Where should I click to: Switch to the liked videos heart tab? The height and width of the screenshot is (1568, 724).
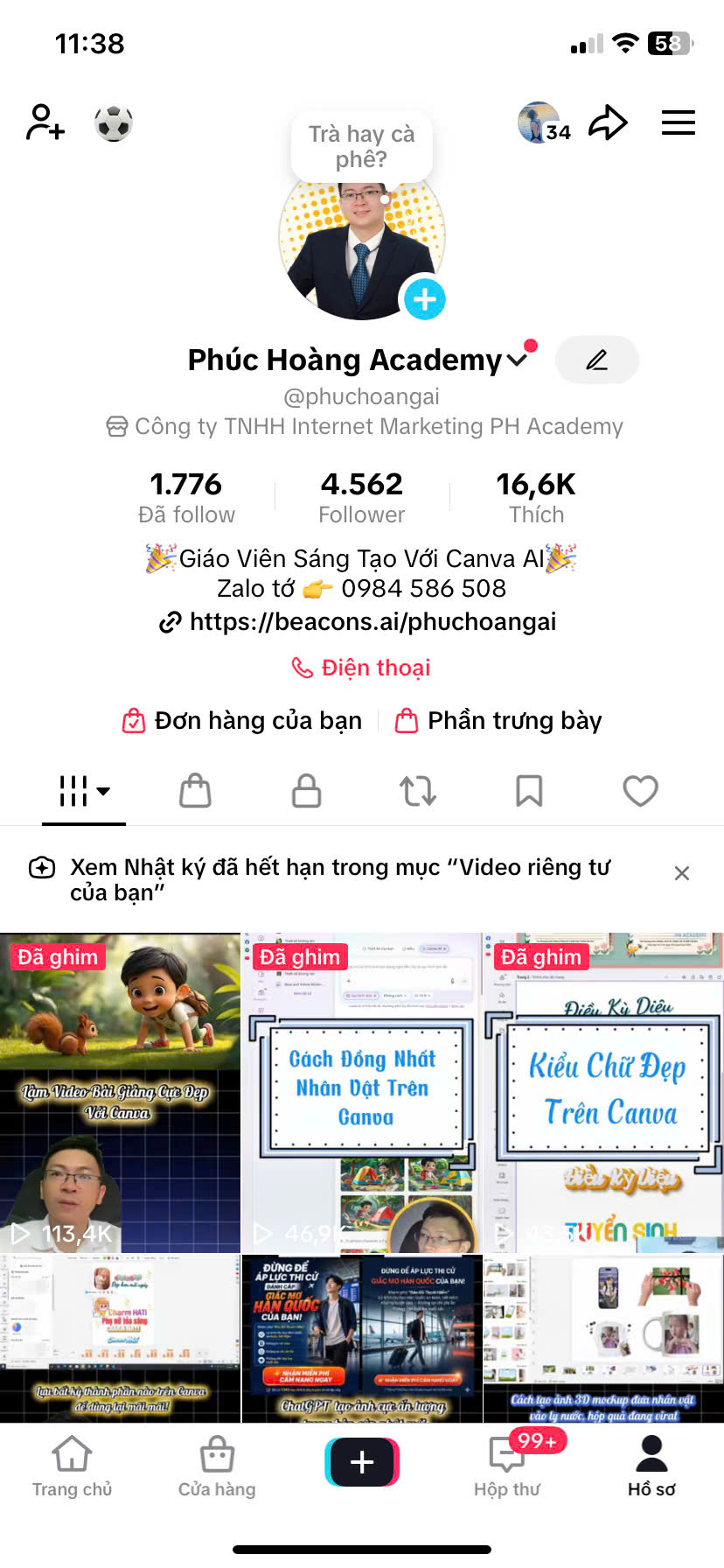(x=640, y=790)
